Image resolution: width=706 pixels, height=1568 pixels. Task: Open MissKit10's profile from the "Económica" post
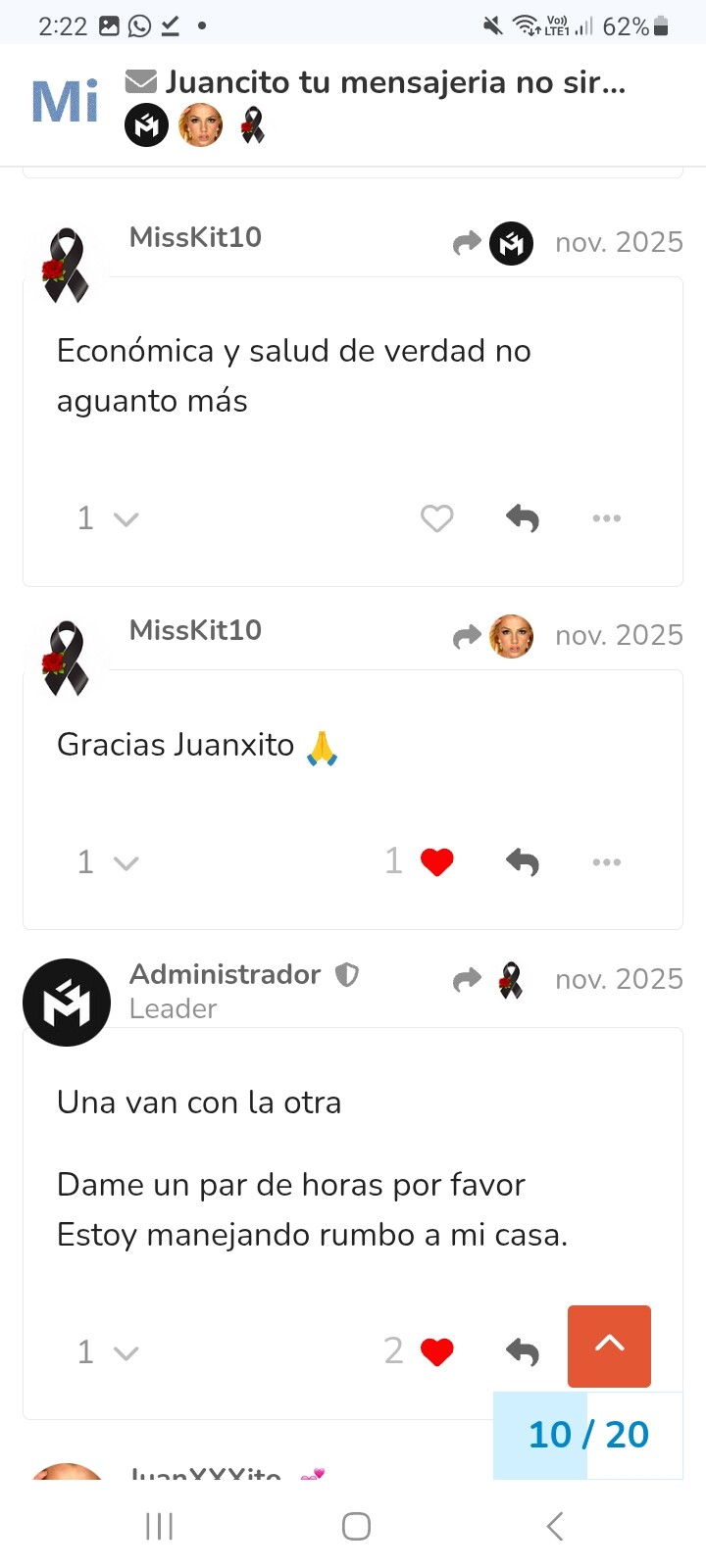[195, 237]
